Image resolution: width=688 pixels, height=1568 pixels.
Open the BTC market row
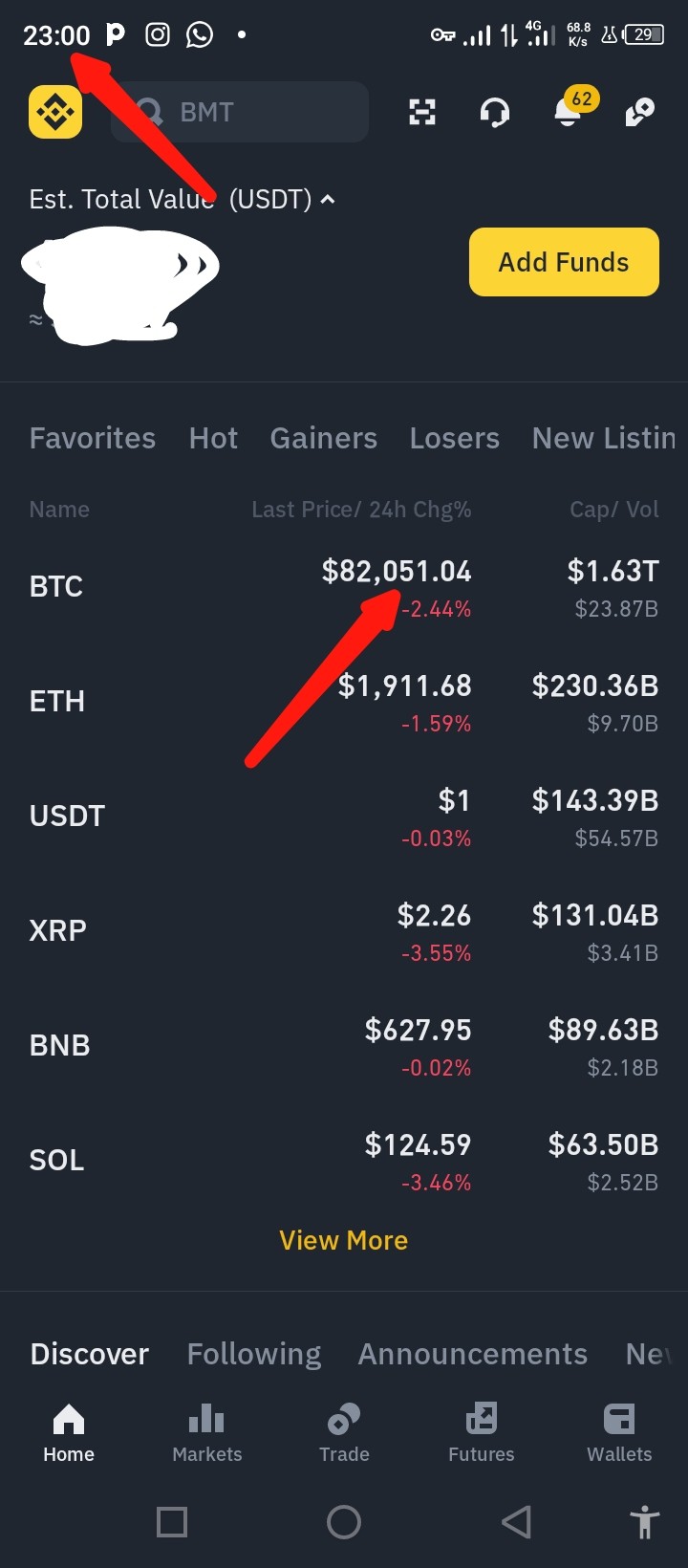[344, 587]
